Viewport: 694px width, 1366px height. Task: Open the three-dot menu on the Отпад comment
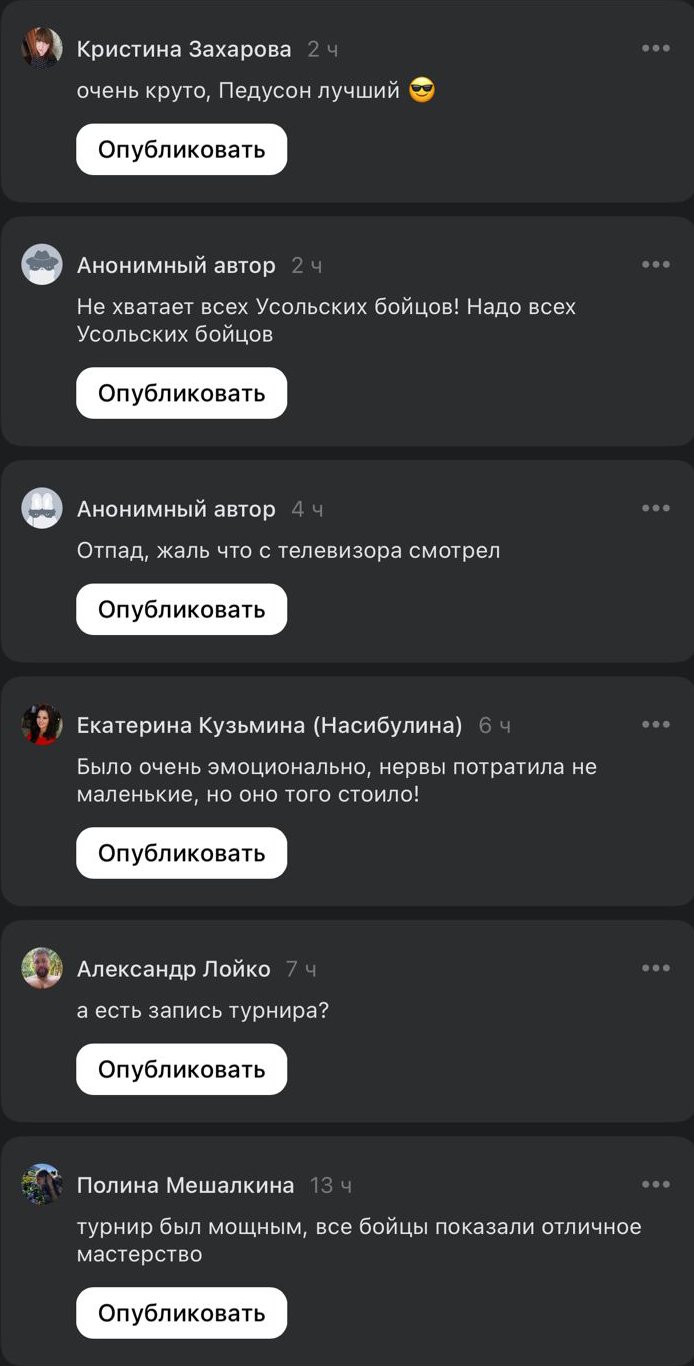[656, 508]
